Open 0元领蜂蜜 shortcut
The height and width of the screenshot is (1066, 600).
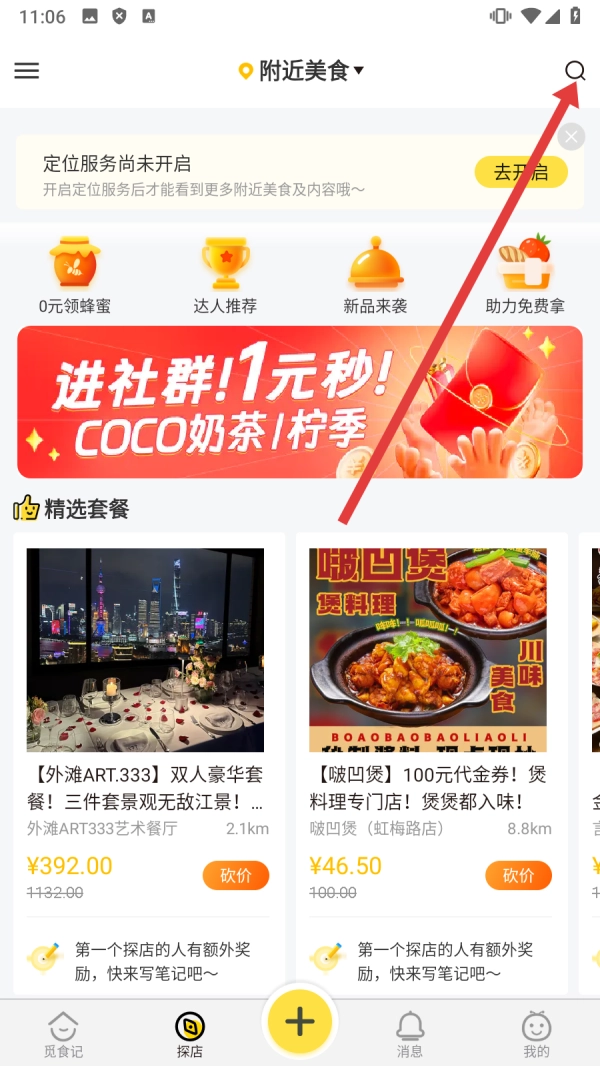coord(75,275)
